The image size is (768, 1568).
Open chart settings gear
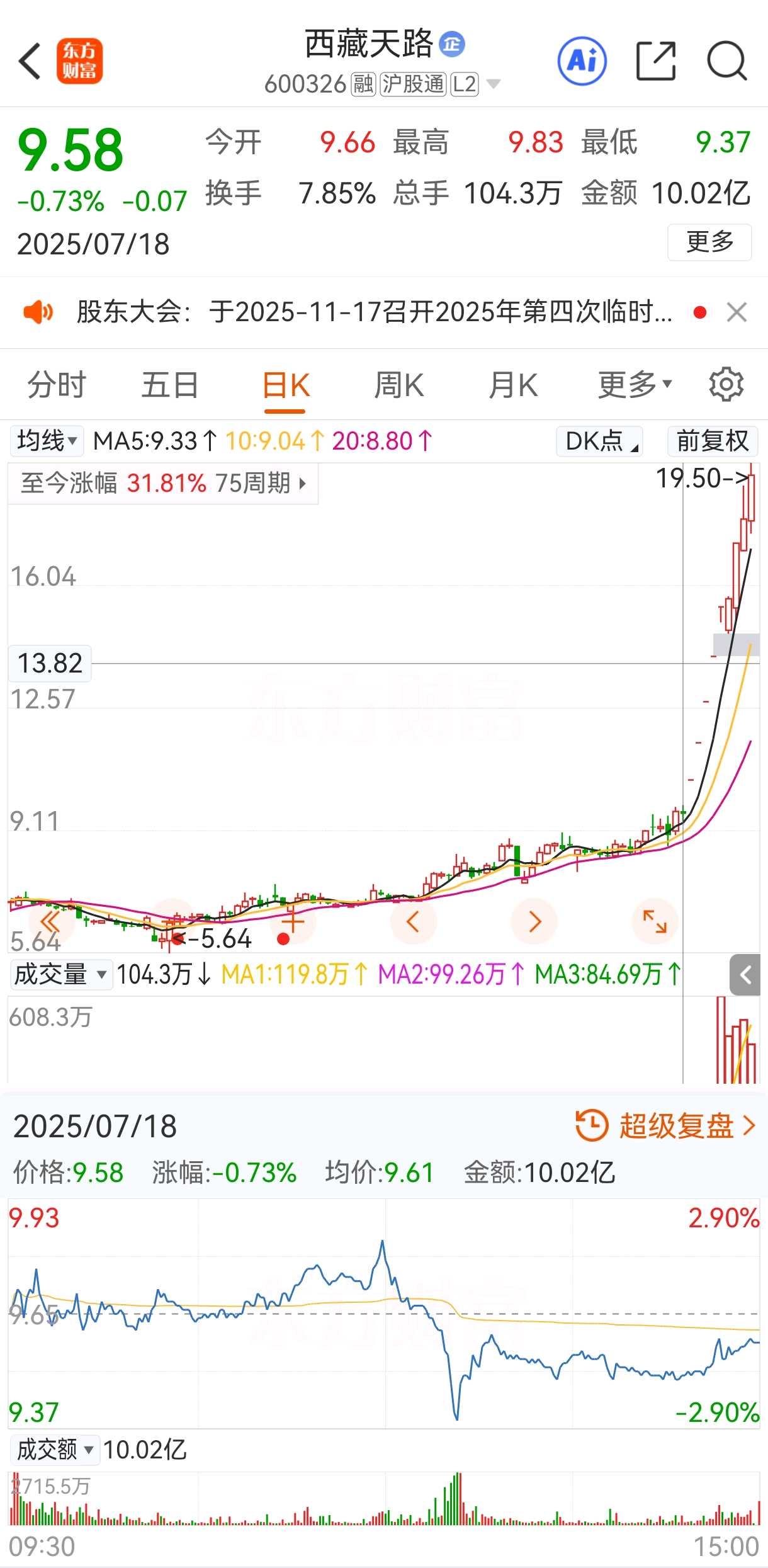click(726, 384)
